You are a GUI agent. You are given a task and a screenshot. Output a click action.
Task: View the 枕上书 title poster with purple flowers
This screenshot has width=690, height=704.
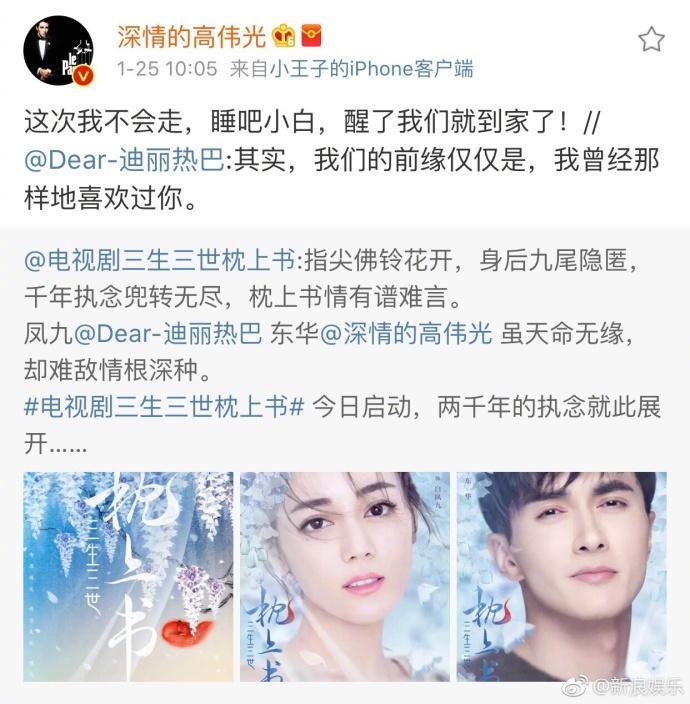pos(127,576)
